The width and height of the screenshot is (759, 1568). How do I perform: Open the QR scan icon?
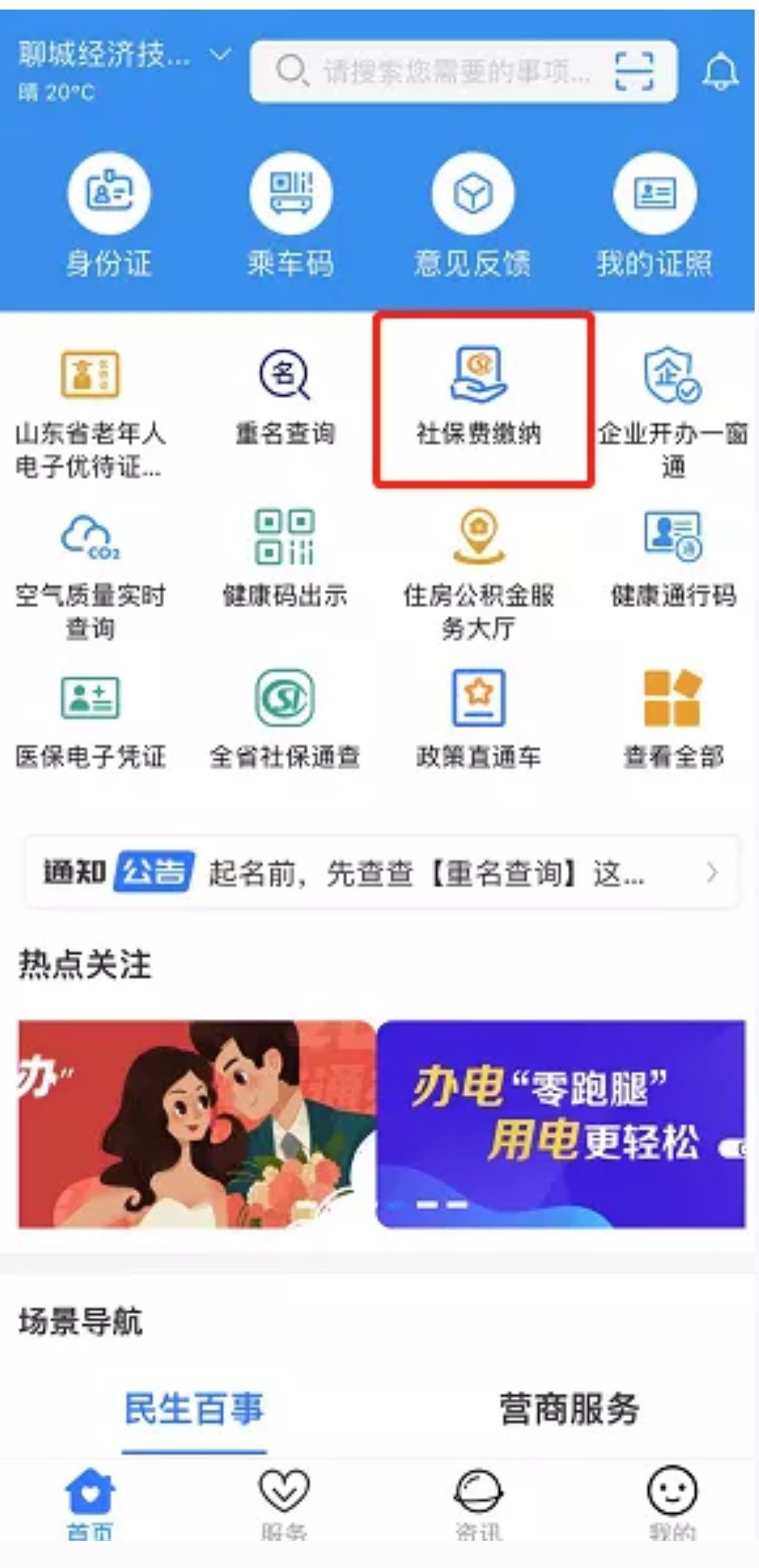click(633, 72)
